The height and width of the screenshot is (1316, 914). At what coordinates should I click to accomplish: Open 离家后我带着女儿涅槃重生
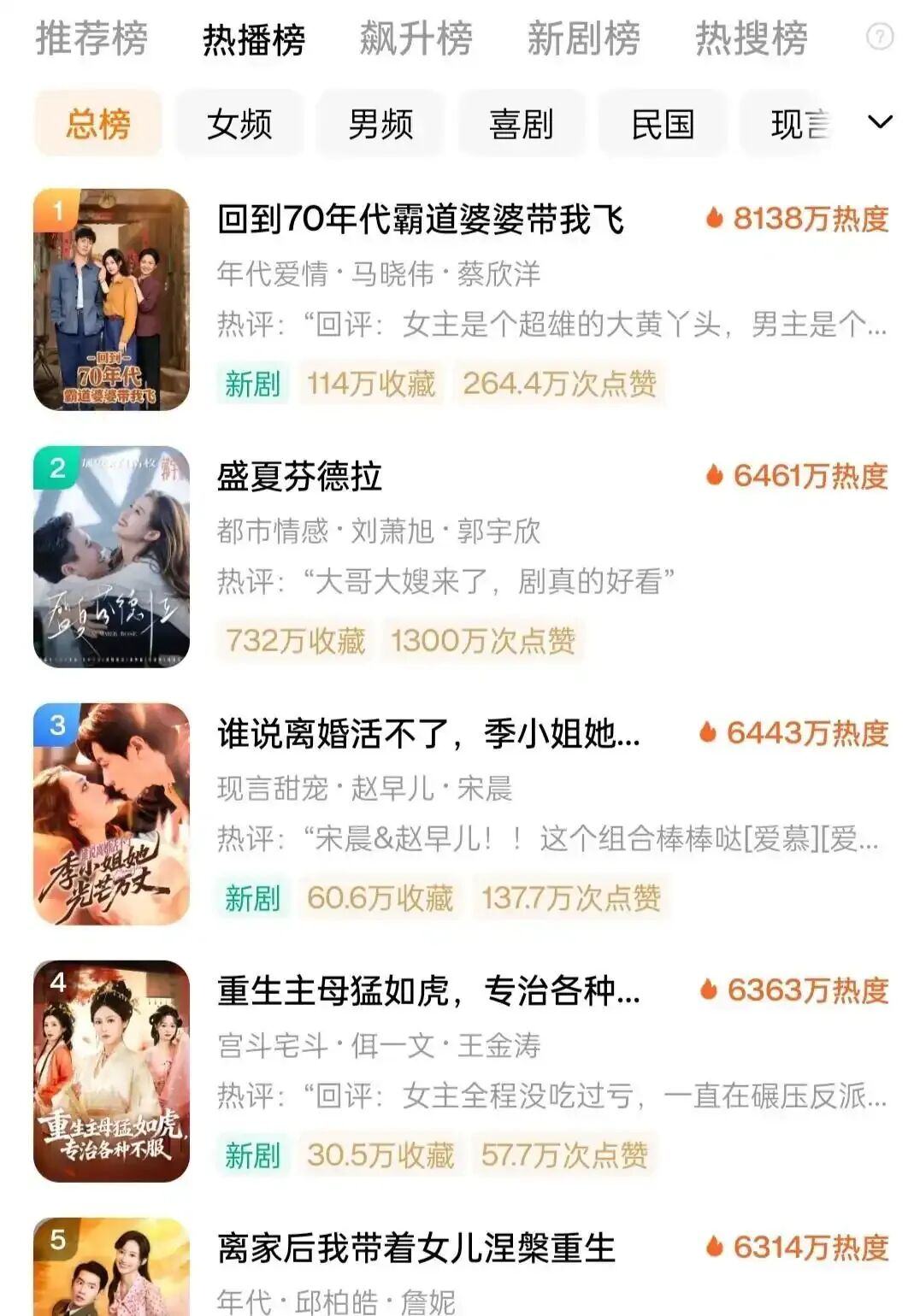(x=416, y=1248)
